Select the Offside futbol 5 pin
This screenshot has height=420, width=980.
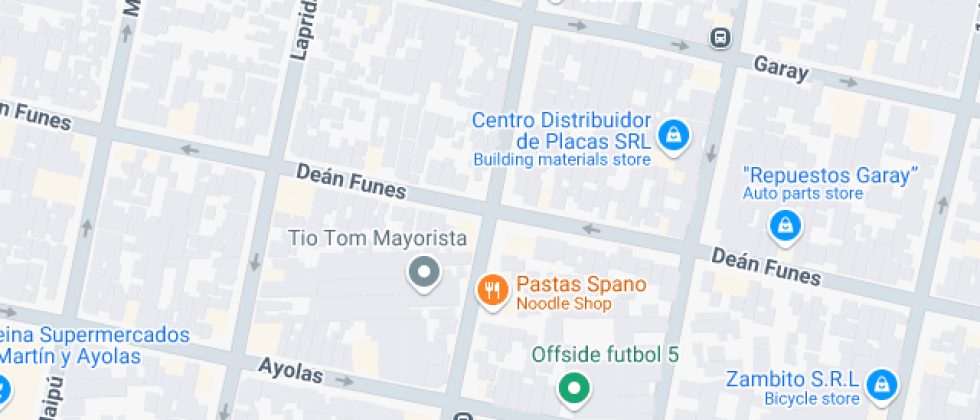573,387
